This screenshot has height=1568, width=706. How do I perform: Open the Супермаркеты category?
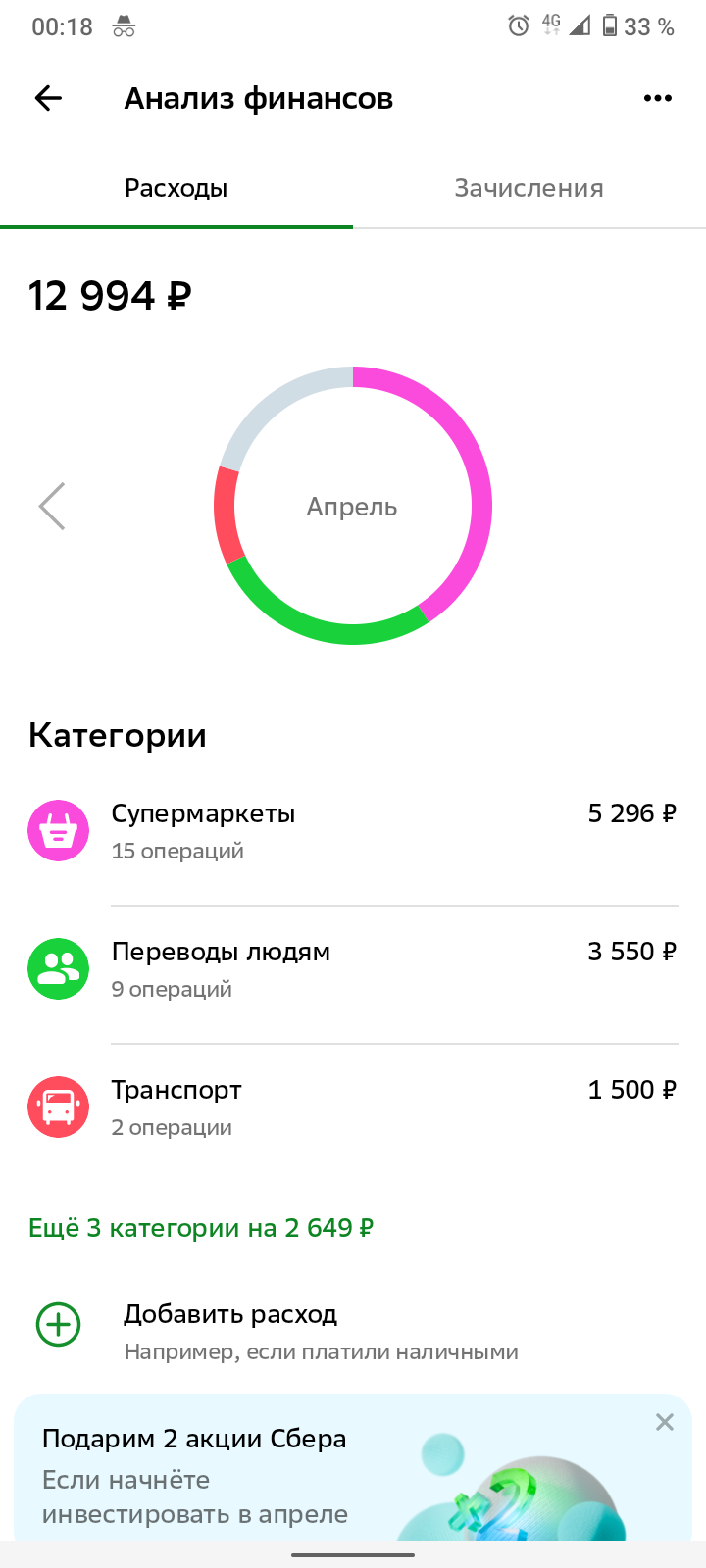(x=353, y=831)
